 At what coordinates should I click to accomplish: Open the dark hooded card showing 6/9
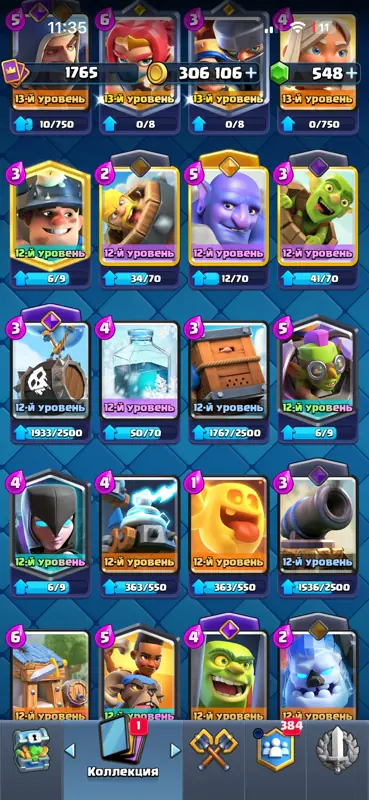(x=50, y=533)
